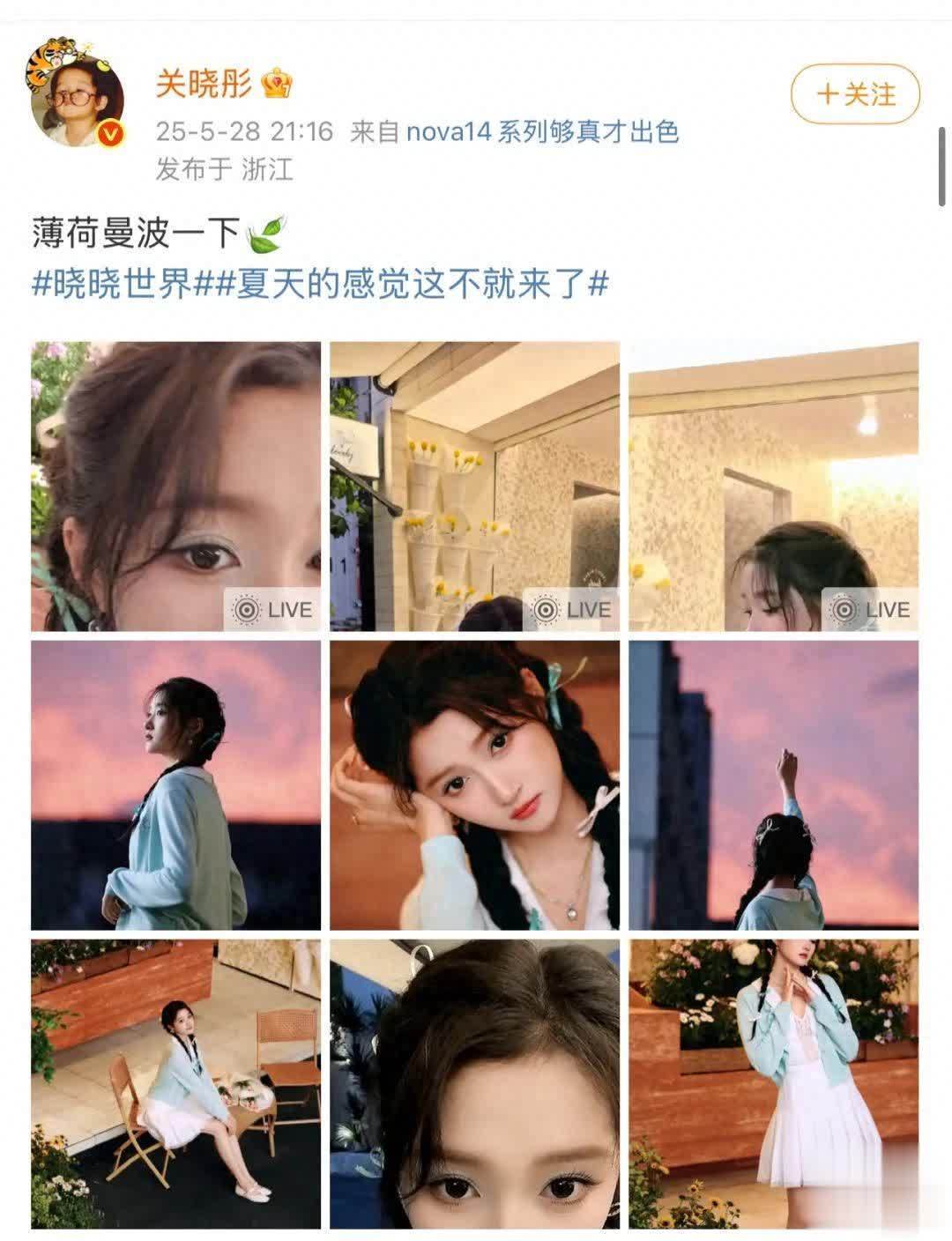This screenshot has height=1241, width=952.
Task: View the center portrait with braids photo
Action: 474,784
